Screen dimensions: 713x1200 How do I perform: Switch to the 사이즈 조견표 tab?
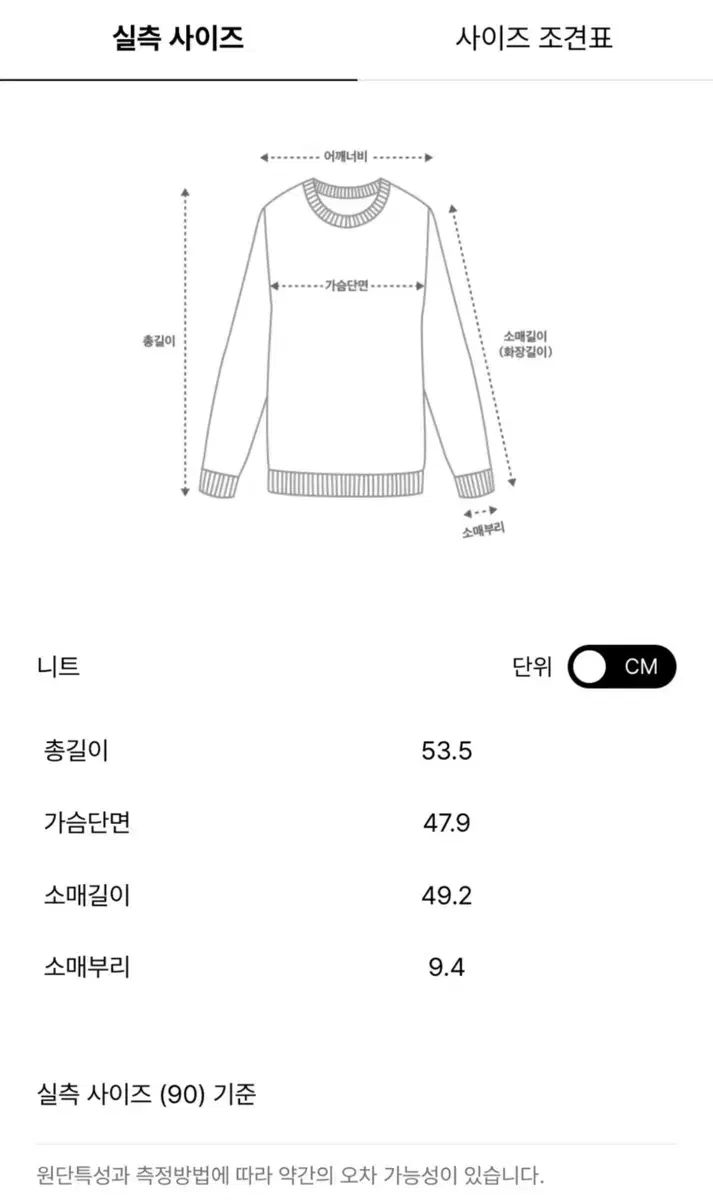[x=534, y=39]
